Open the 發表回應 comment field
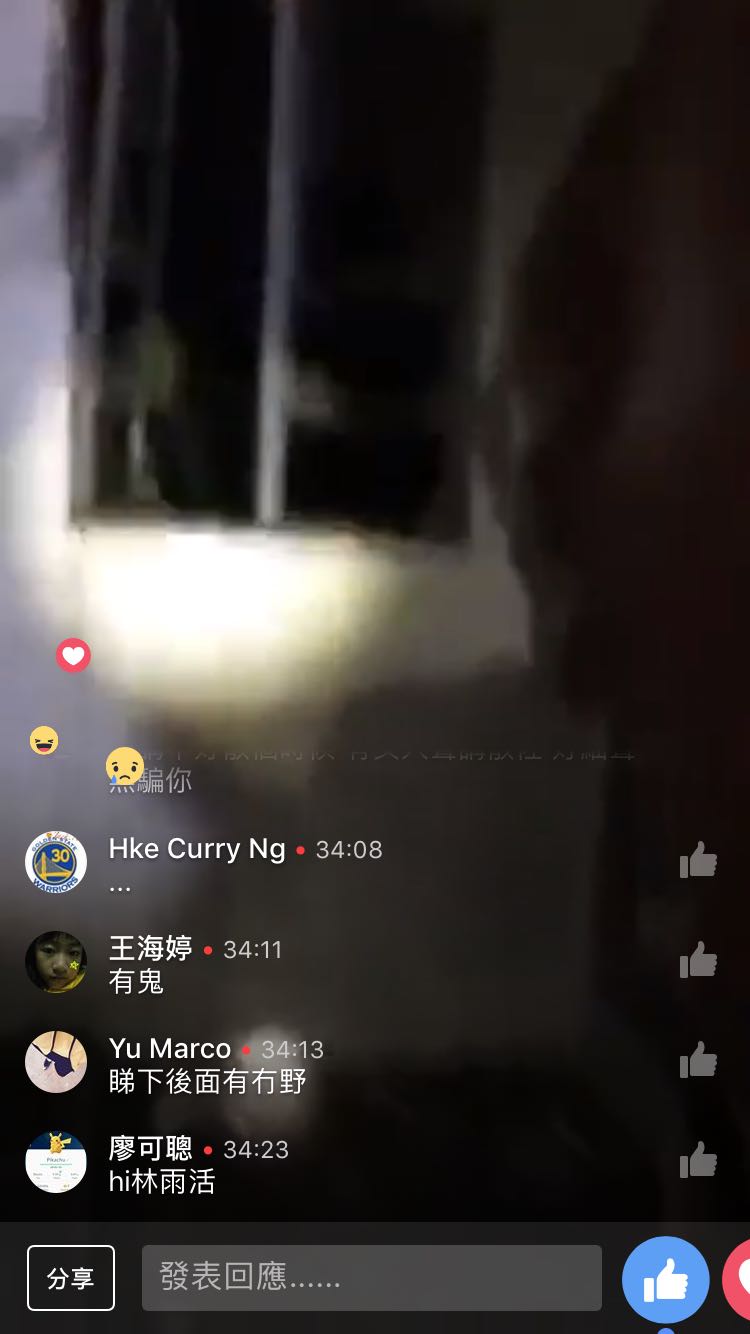The image size is (750, 1334). 371,1278
